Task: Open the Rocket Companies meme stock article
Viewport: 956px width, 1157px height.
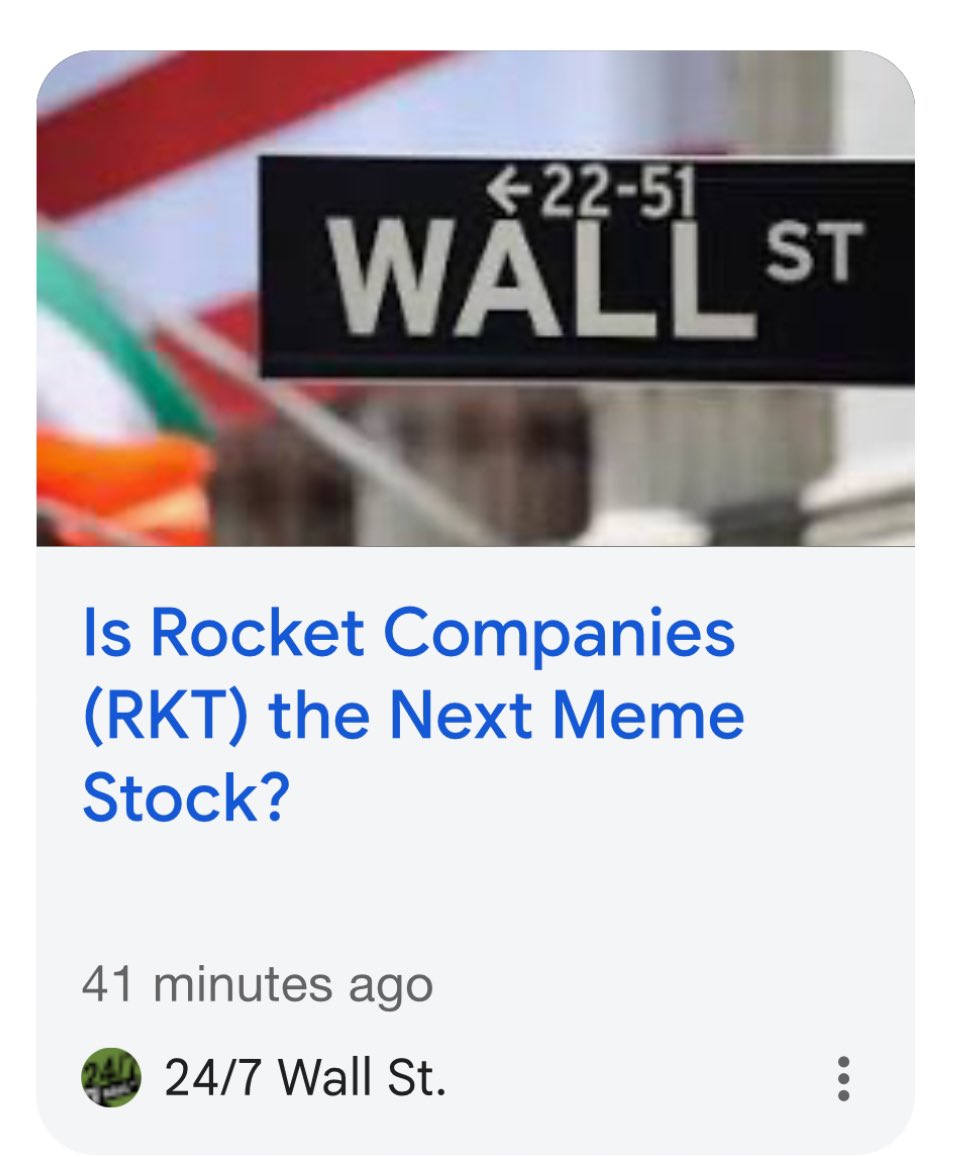Action: point(412,716)
